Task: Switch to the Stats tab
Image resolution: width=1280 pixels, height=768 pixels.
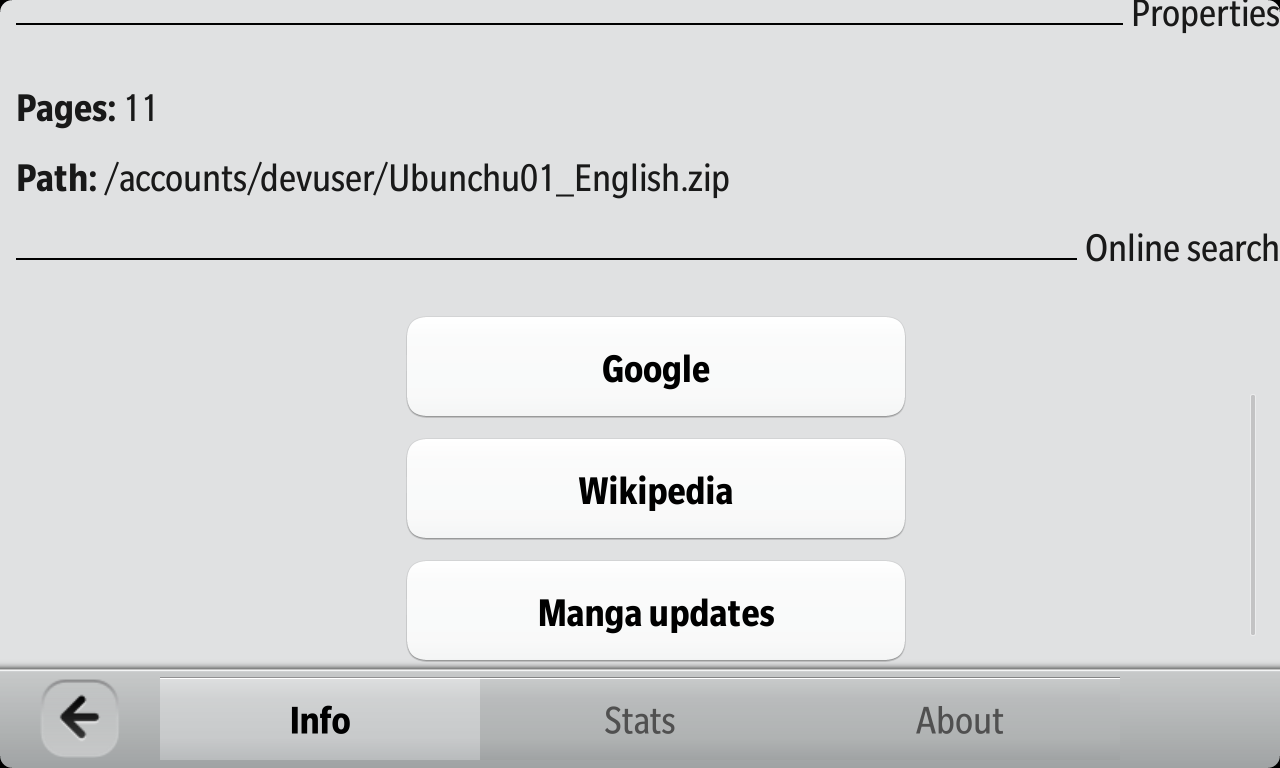Action: (640, 720)
